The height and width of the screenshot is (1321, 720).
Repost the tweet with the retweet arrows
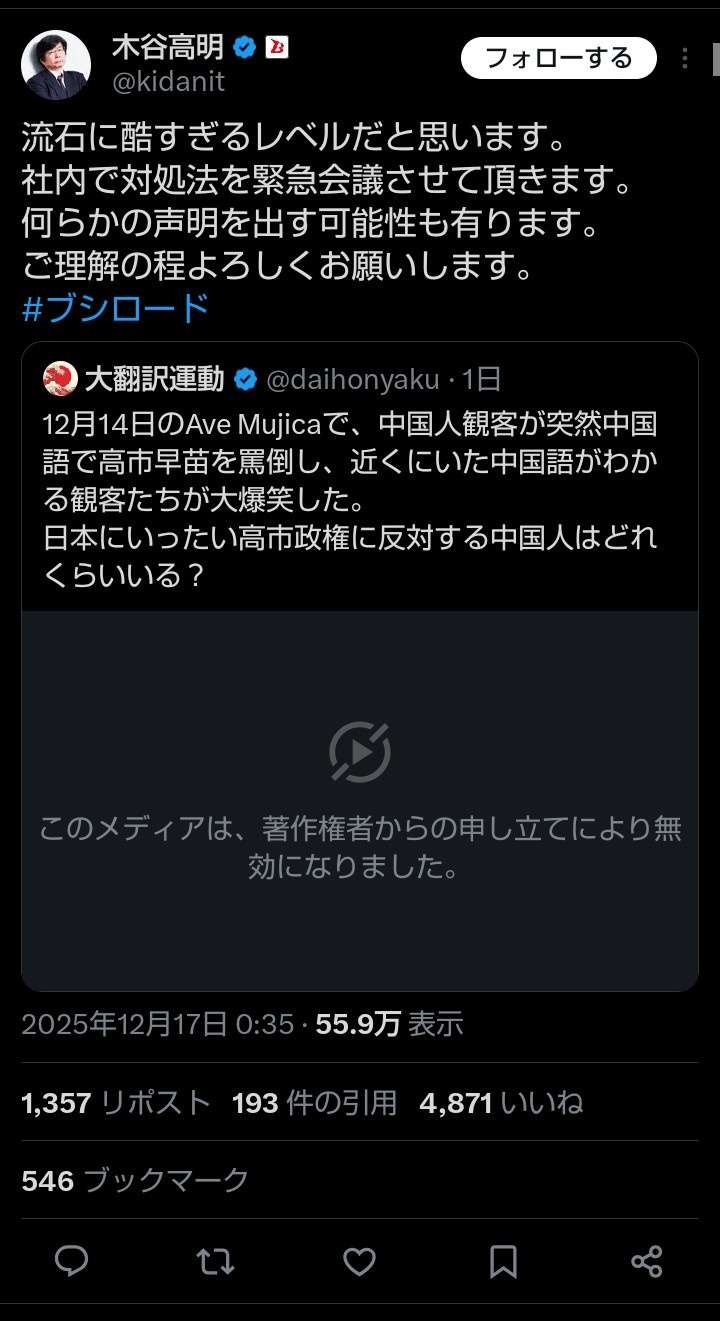(x=215, y=1263)
